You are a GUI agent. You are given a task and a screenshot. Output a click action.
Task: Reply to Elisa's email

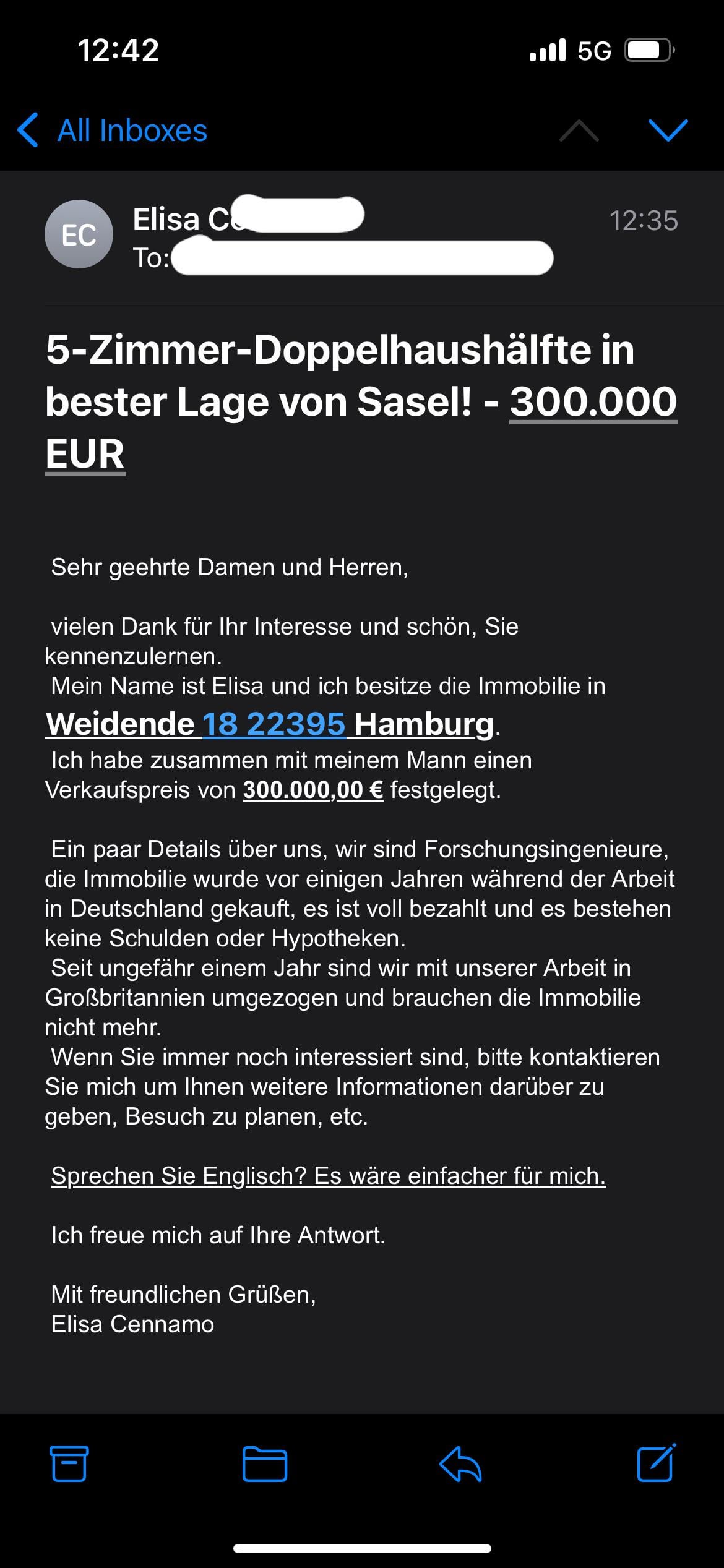click(x=460, y=1464)
